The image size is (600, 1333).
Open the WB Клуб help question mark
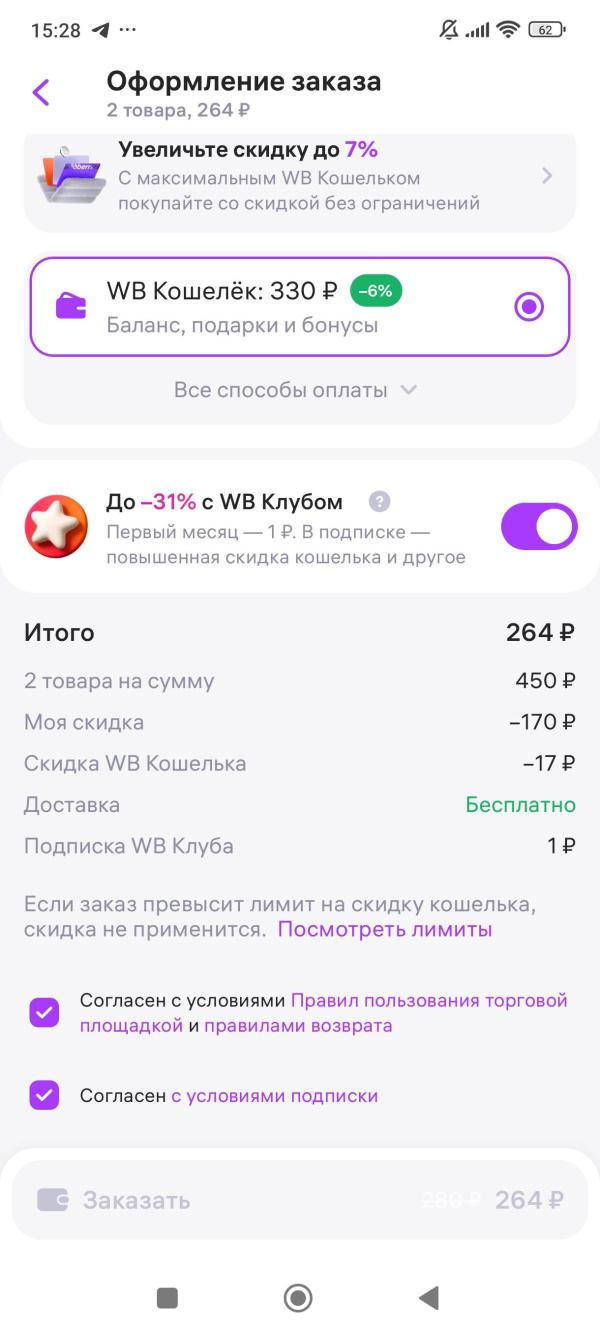tap(379, 502)
